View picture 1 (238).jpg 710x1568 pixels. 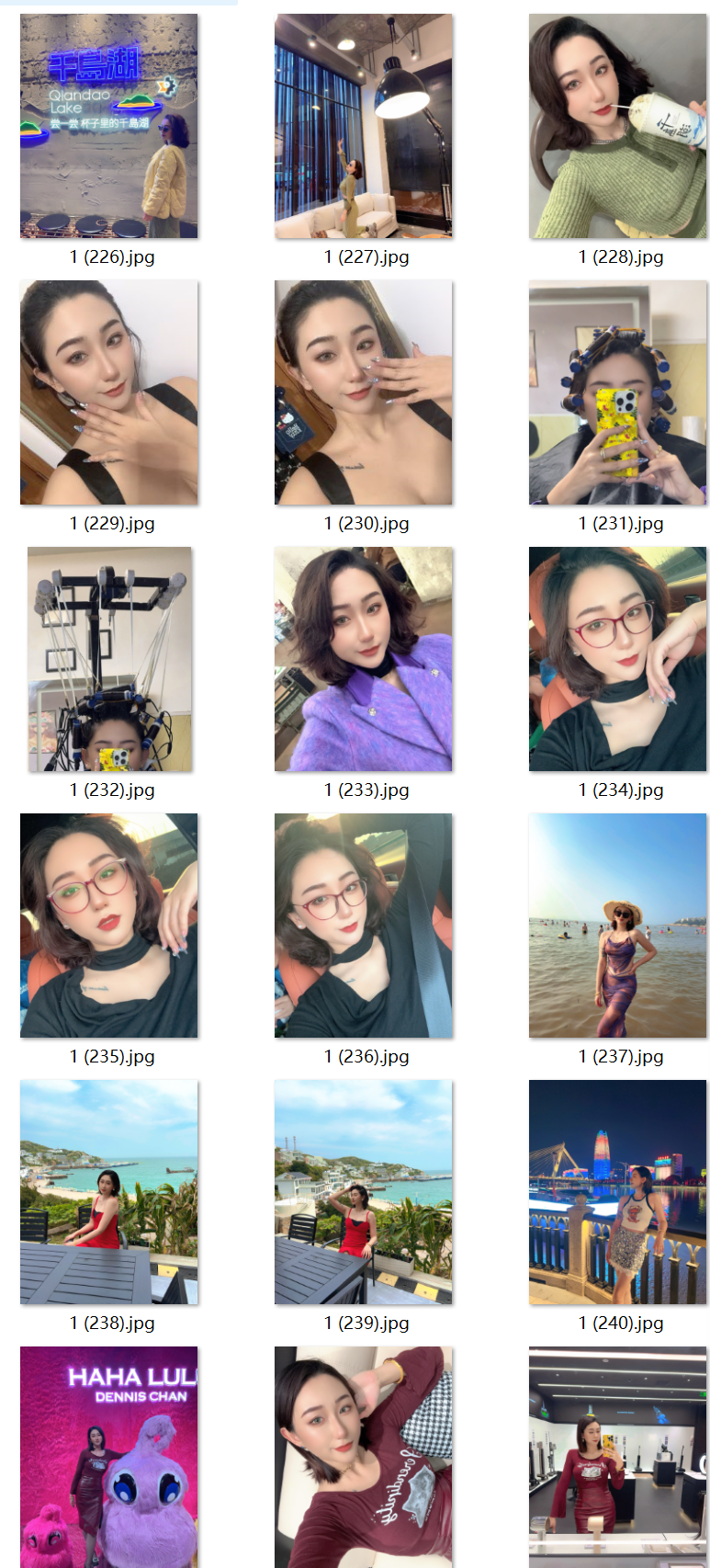pos(109,1192)
